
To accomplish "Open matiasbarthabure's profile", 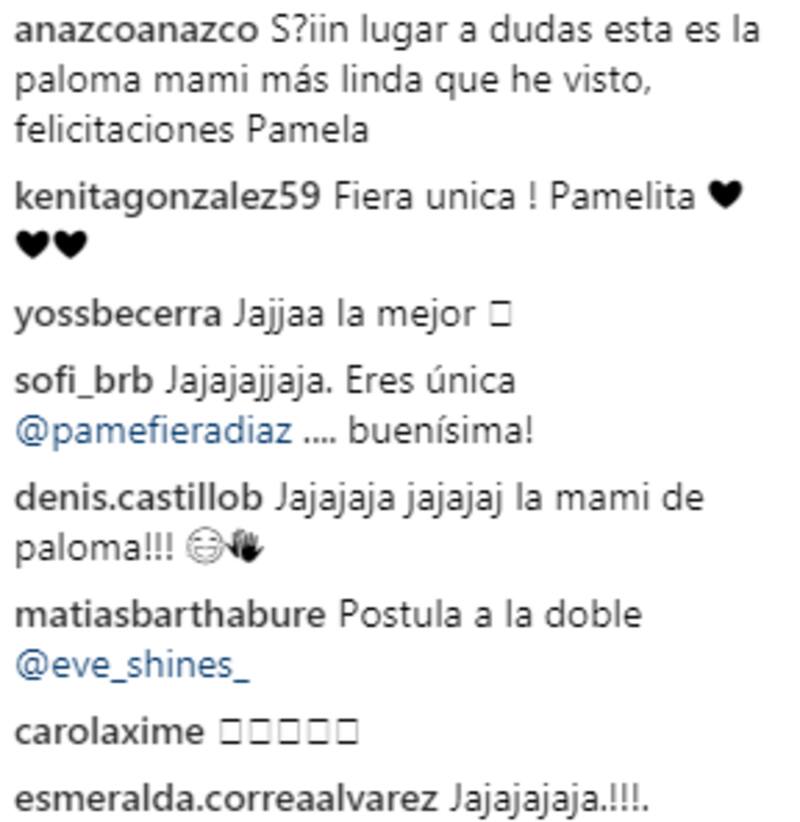I will coord(170,615).
